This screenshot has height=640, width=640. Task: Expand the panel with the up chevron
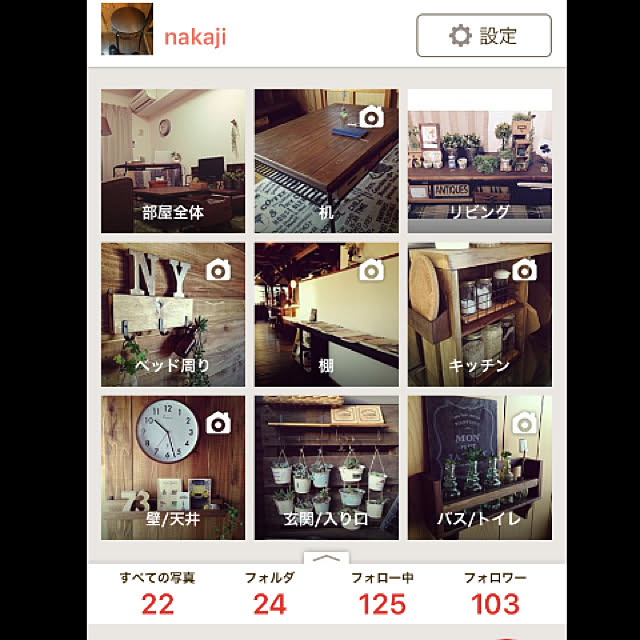click(x=328, y=559)
